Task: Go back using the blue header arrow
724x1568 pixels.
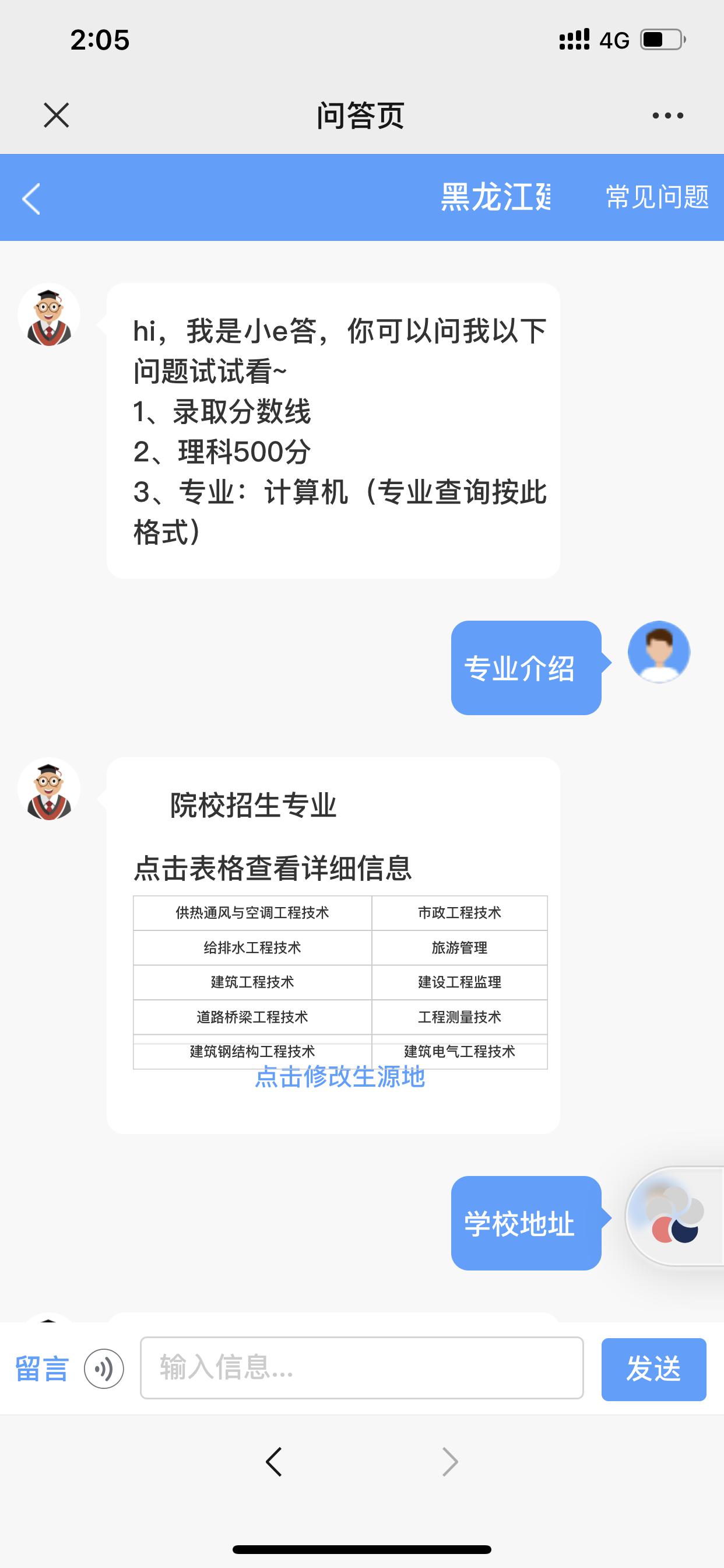Action: pos(31,198)
